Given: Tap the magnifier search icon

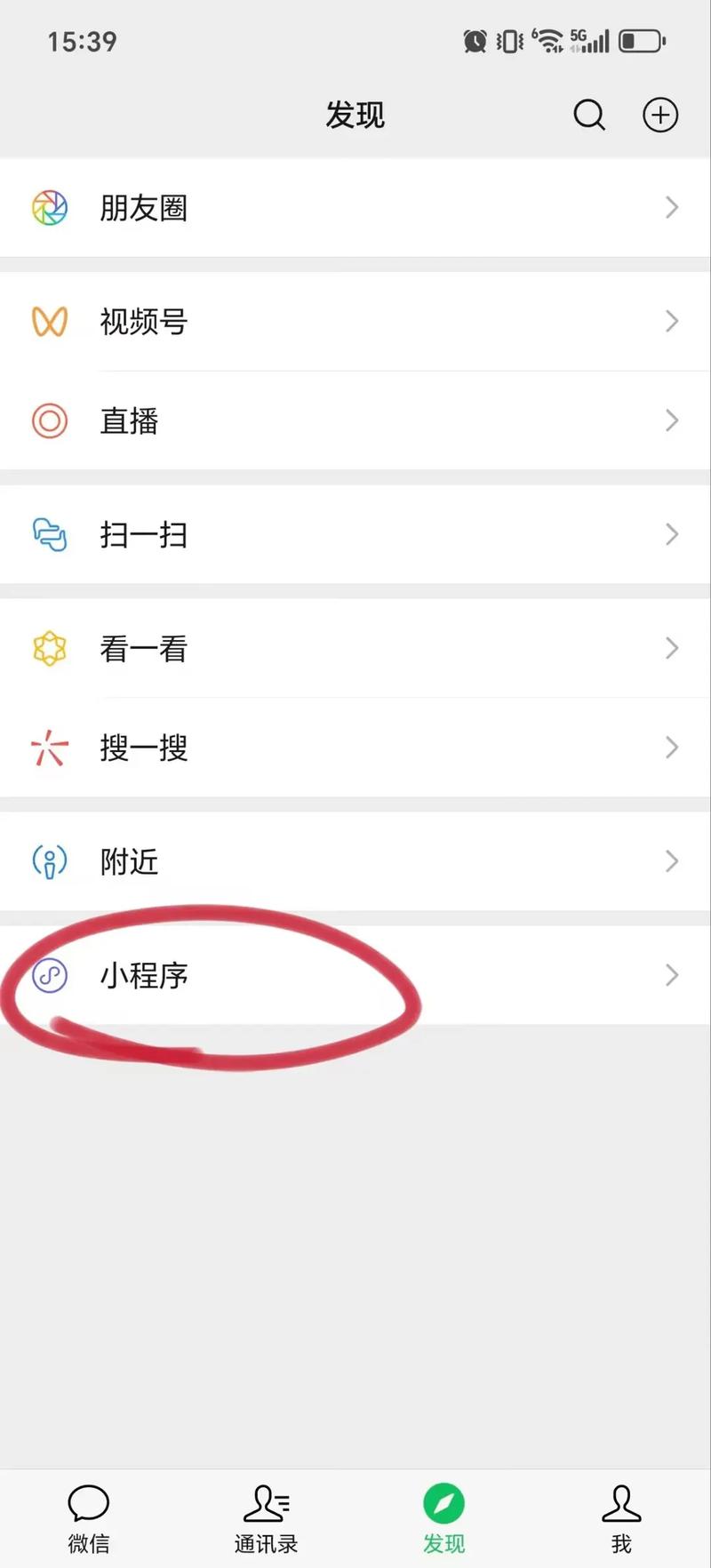Looking at the screenshot, I should point(589,115).
